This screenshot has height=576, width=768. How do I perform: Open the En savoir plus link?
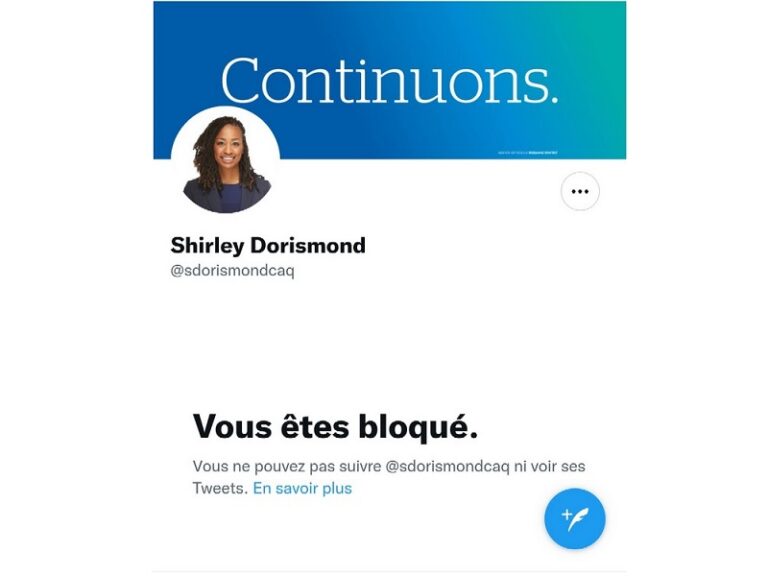[x=302, y=488]
